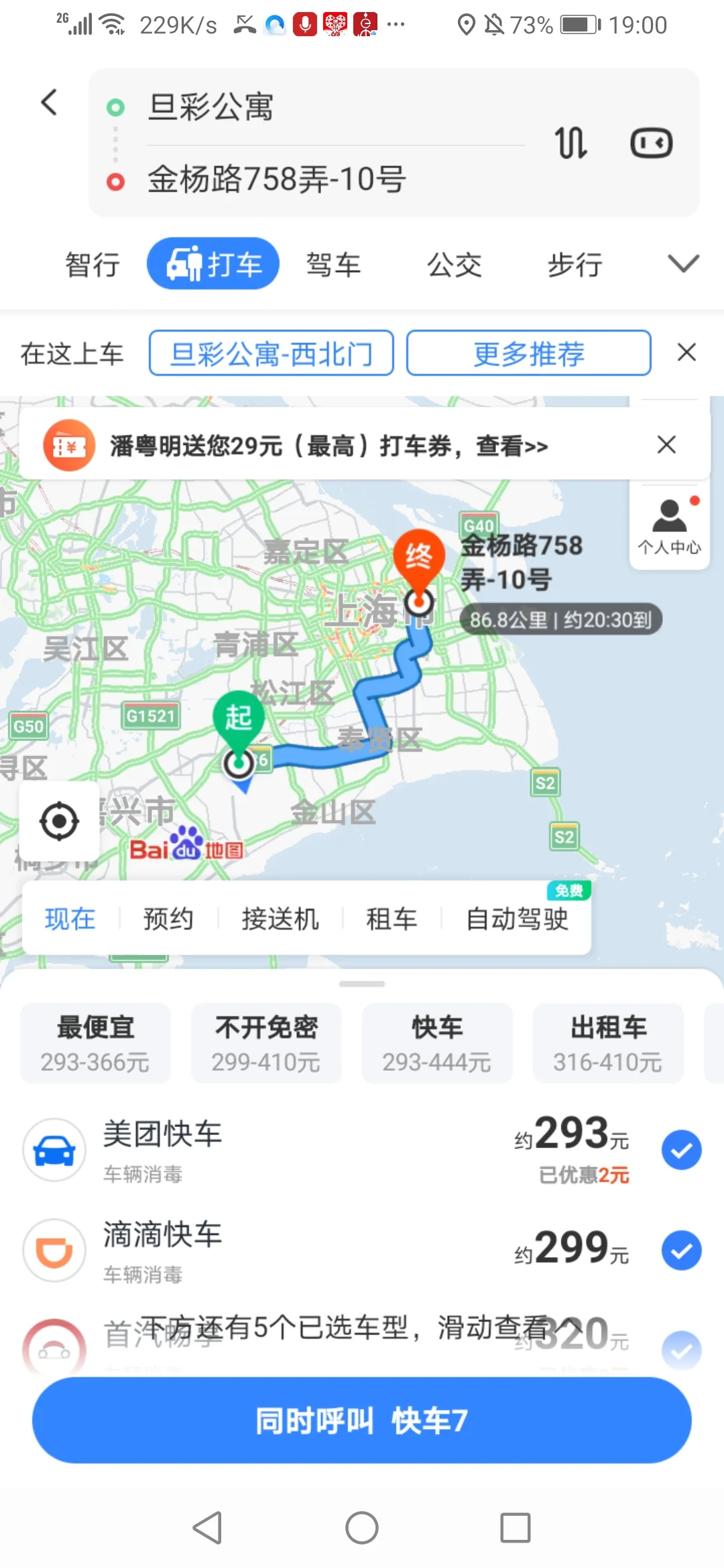Tap the route shortcut icon beside swap
Viewport: 724px width, 1568px height.
pos(649,141)
